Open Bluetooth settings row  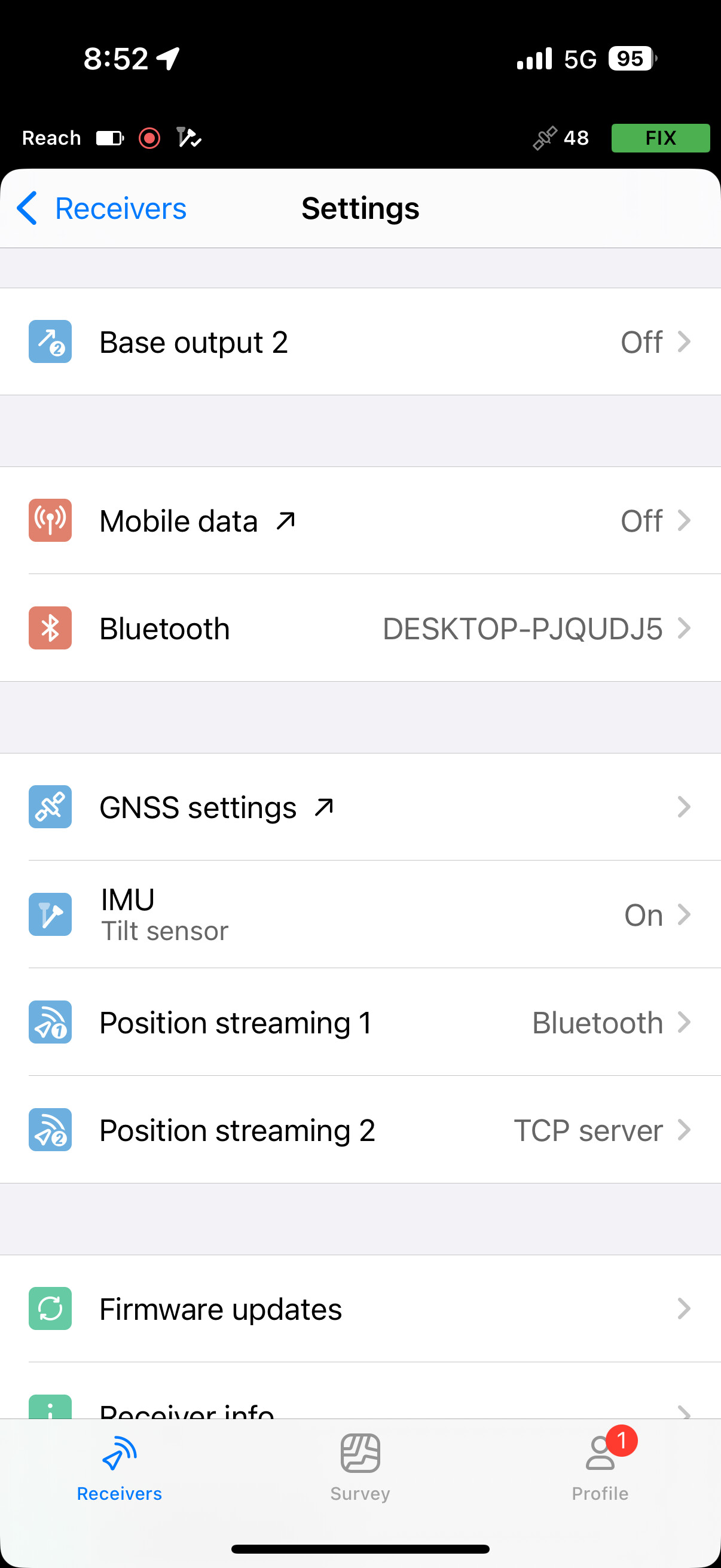tap(360, 628)
